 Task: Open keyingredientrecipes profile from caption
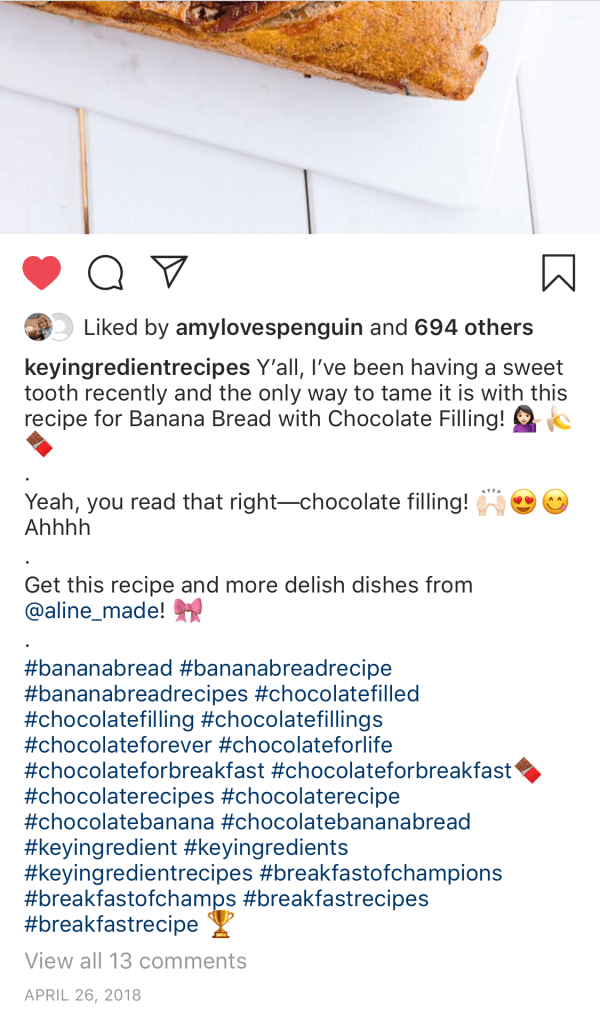click(137, 367)
